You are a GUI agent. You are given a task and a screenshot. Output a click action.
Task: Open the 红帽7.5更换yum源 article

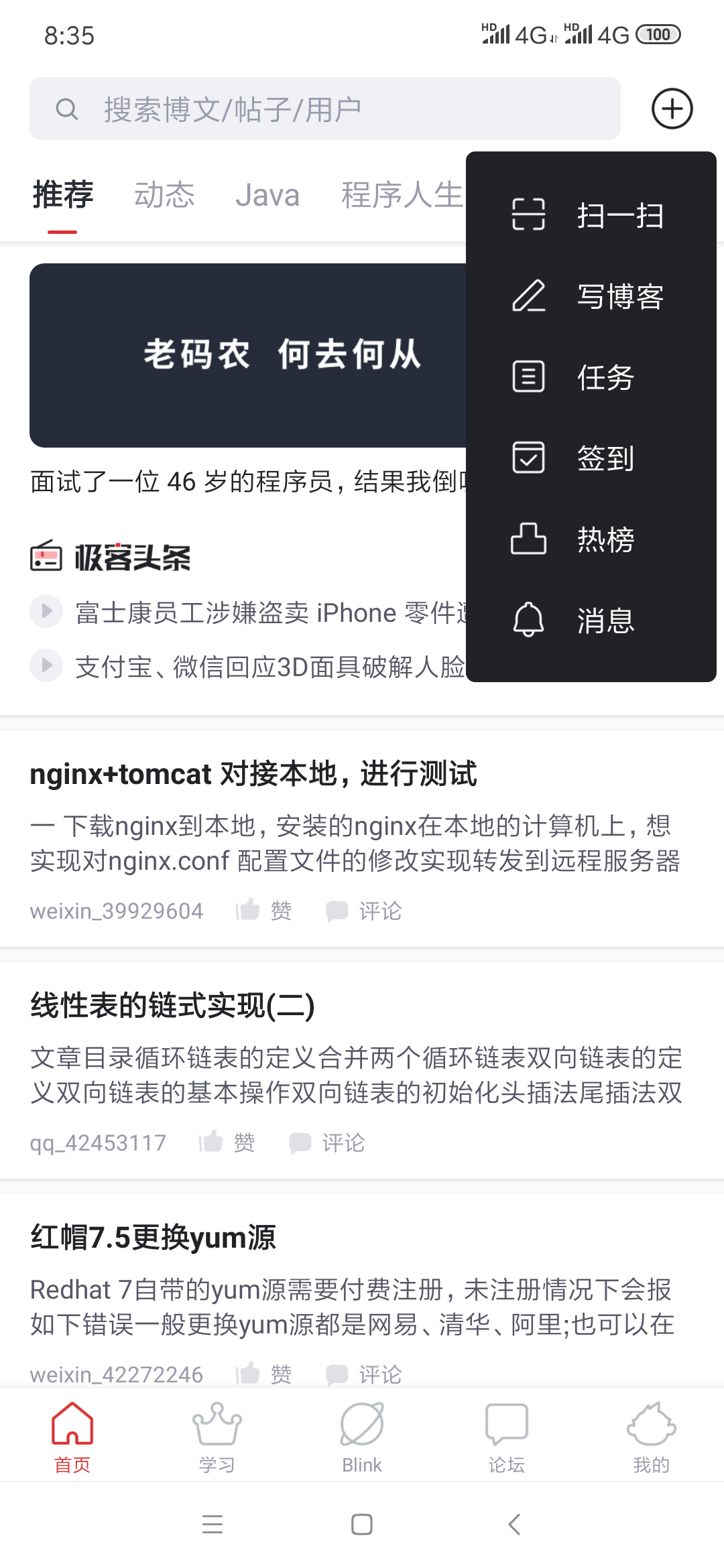153,1237
